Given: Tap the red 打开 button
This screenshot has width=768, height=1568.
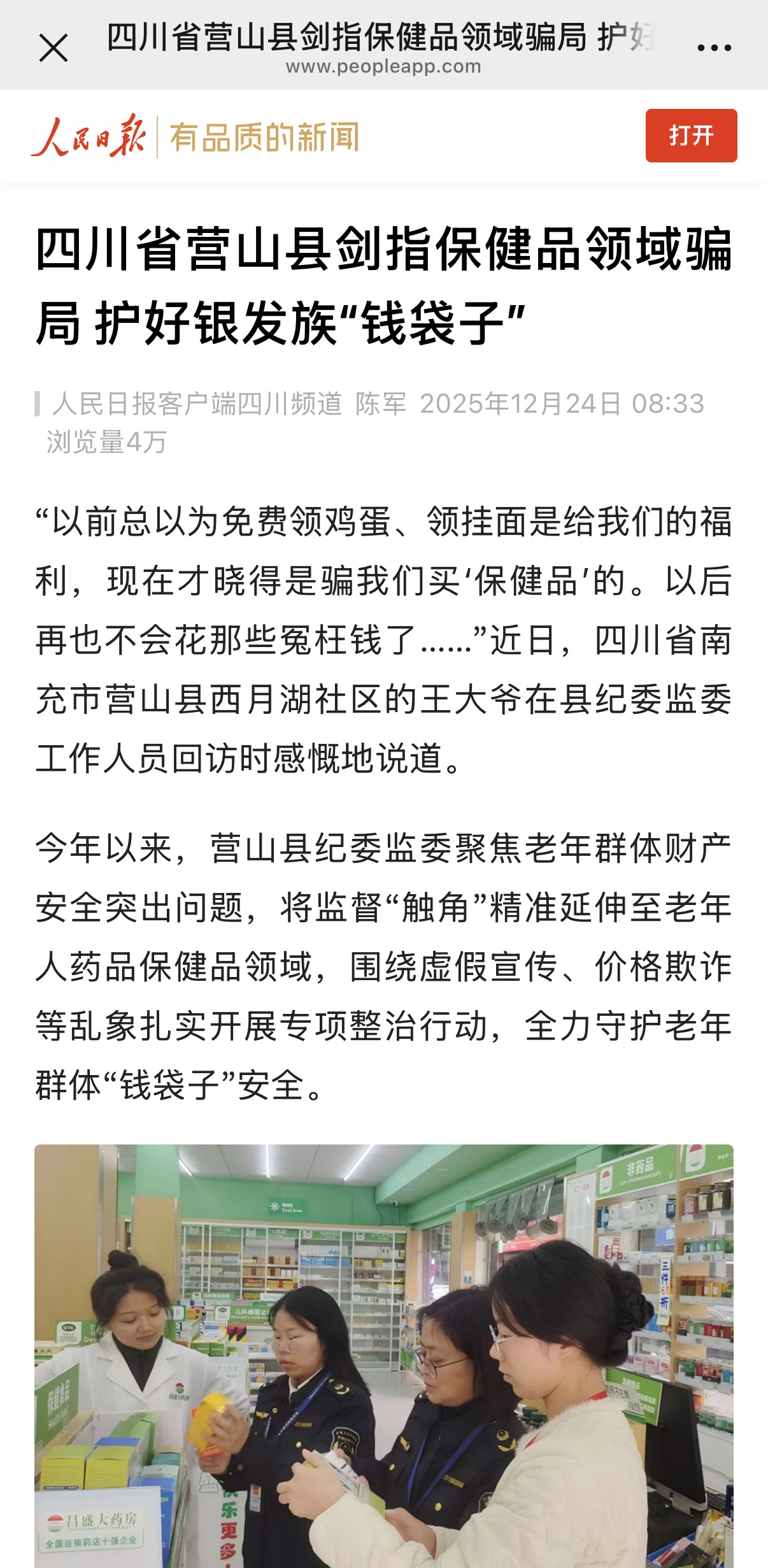Looking at the screenshot, I should (691, 136).
